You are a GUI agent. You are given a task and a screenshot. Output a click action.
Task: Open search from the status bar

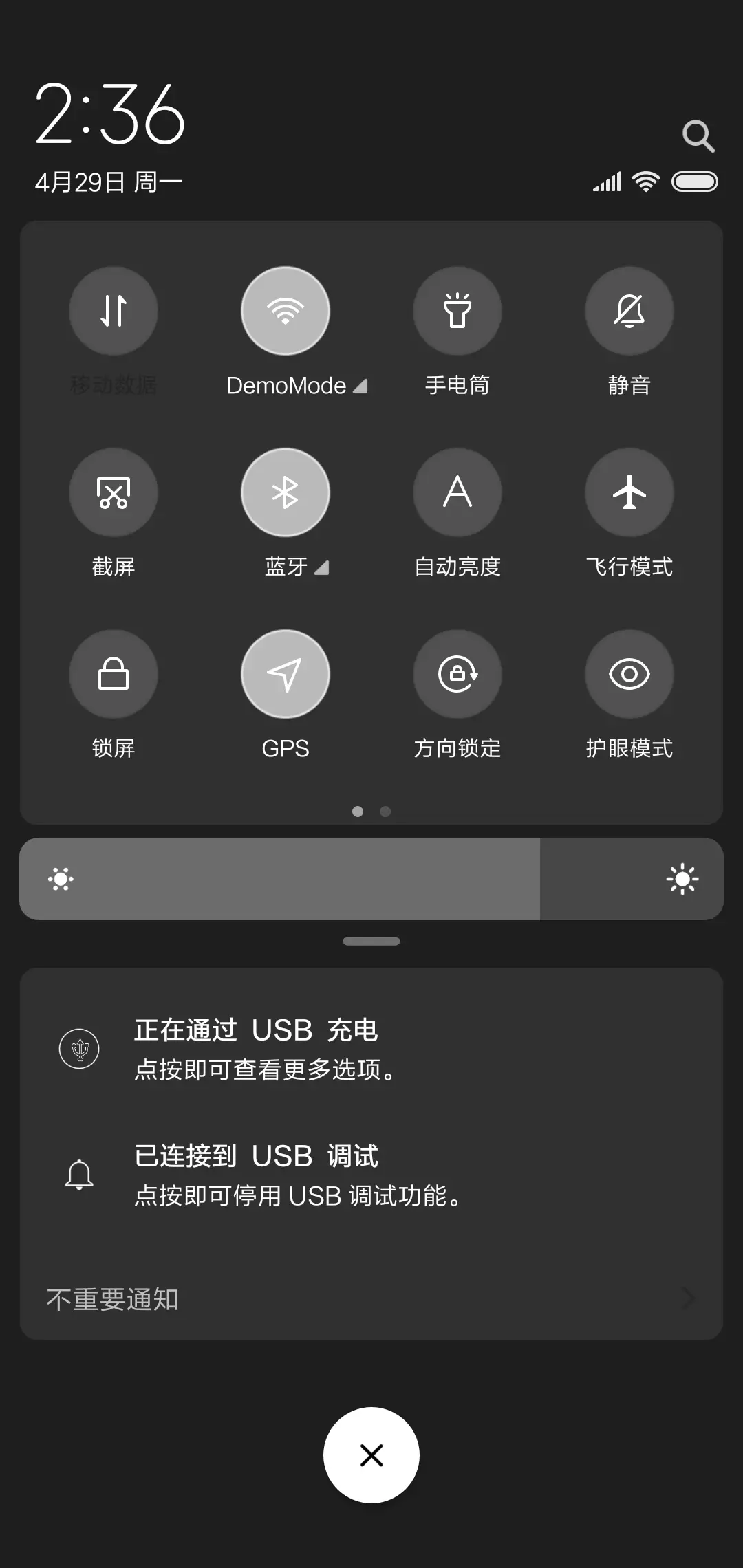tap(698, 135)
